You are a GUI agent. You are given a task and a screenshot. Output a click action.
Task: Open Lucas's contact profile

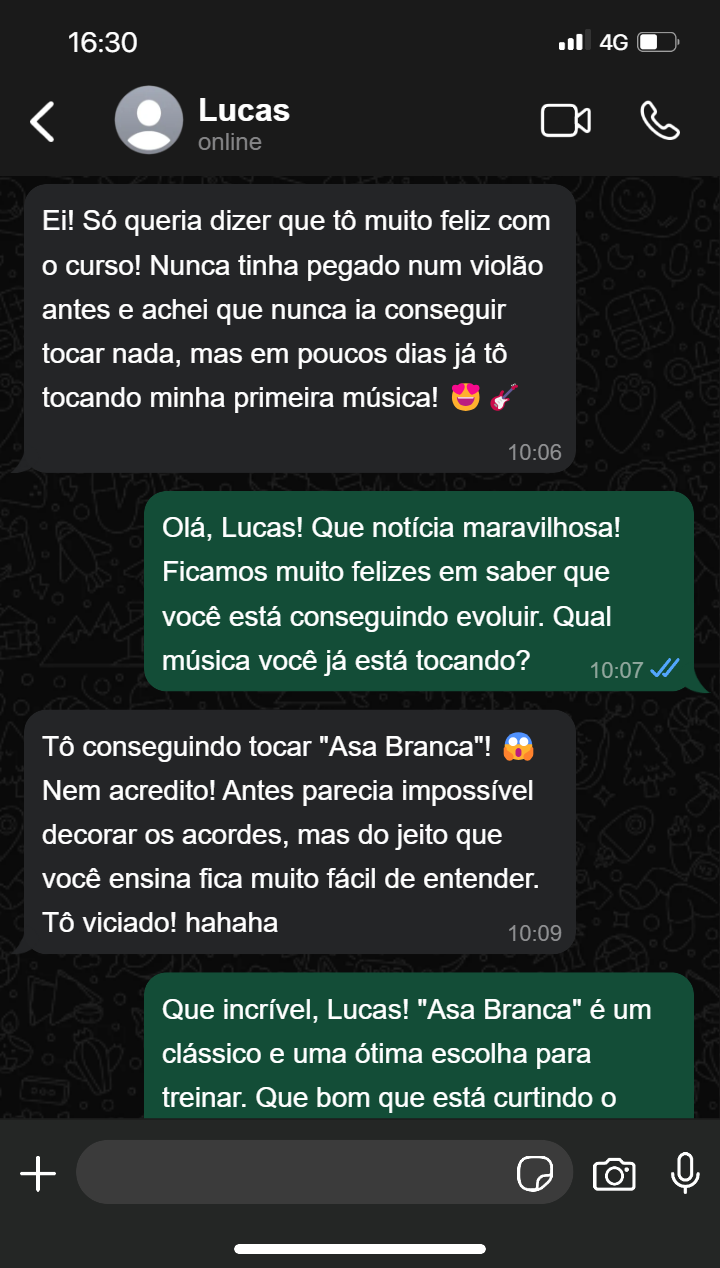244,122
